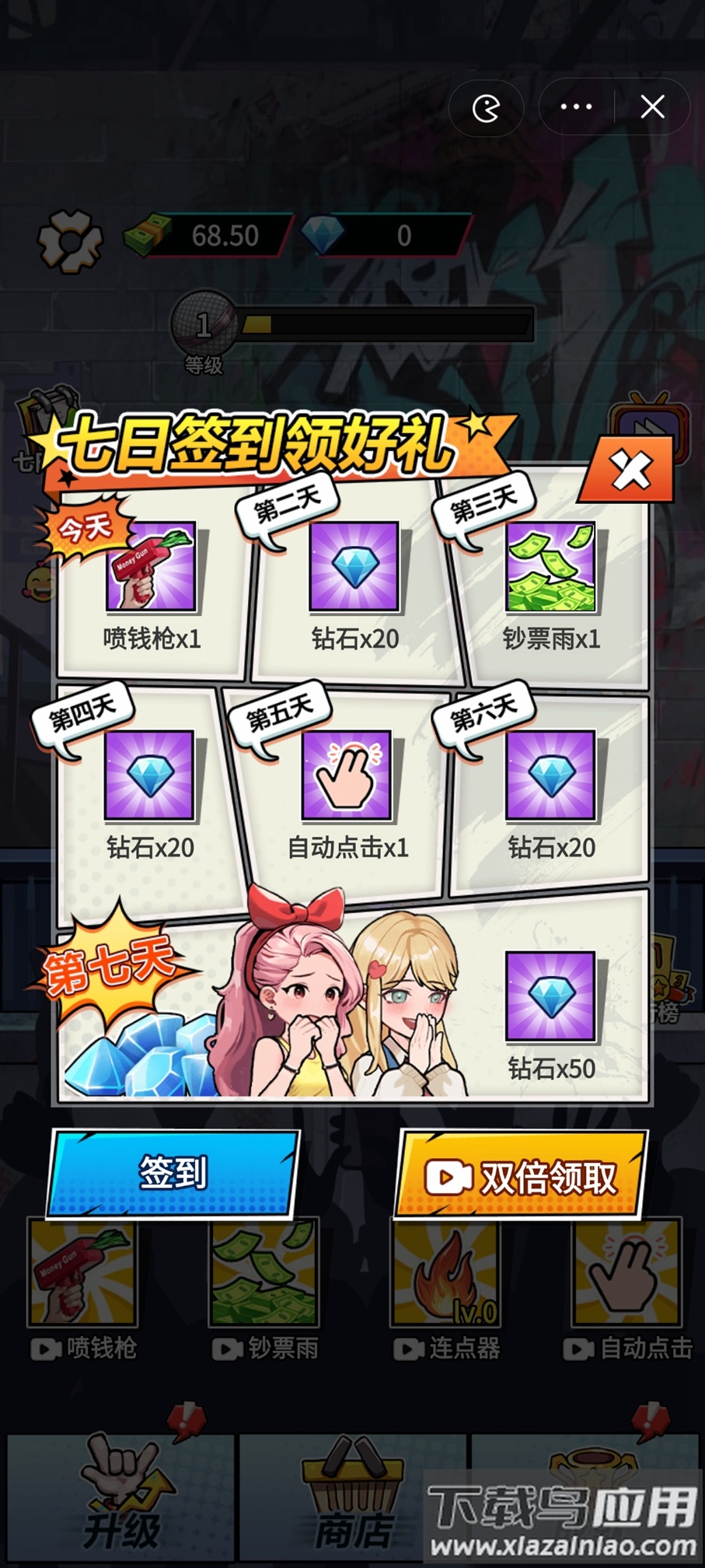Open the 连点器 booster

click(x=445, y=1275)
